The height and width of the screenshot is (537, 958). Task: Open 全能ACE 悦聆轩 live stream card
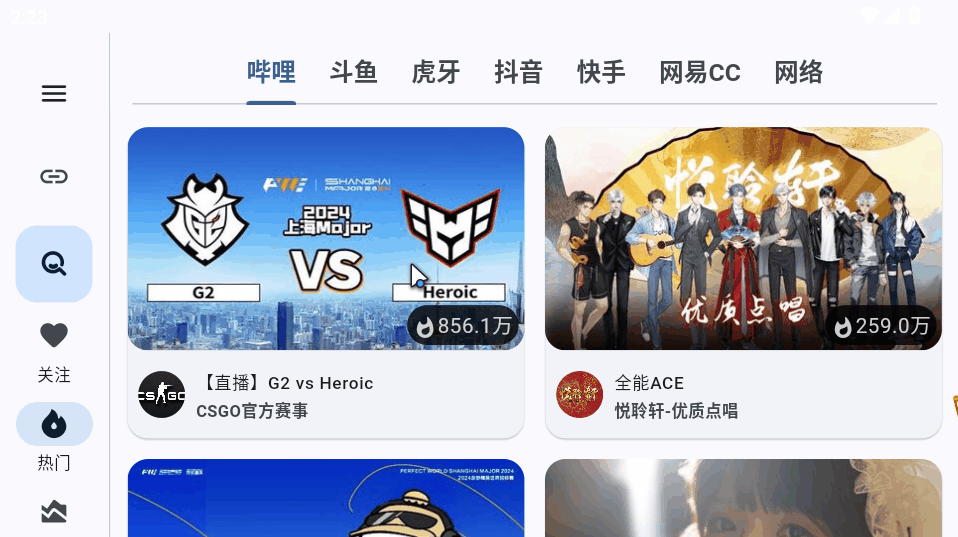click(x=743, y=280)
